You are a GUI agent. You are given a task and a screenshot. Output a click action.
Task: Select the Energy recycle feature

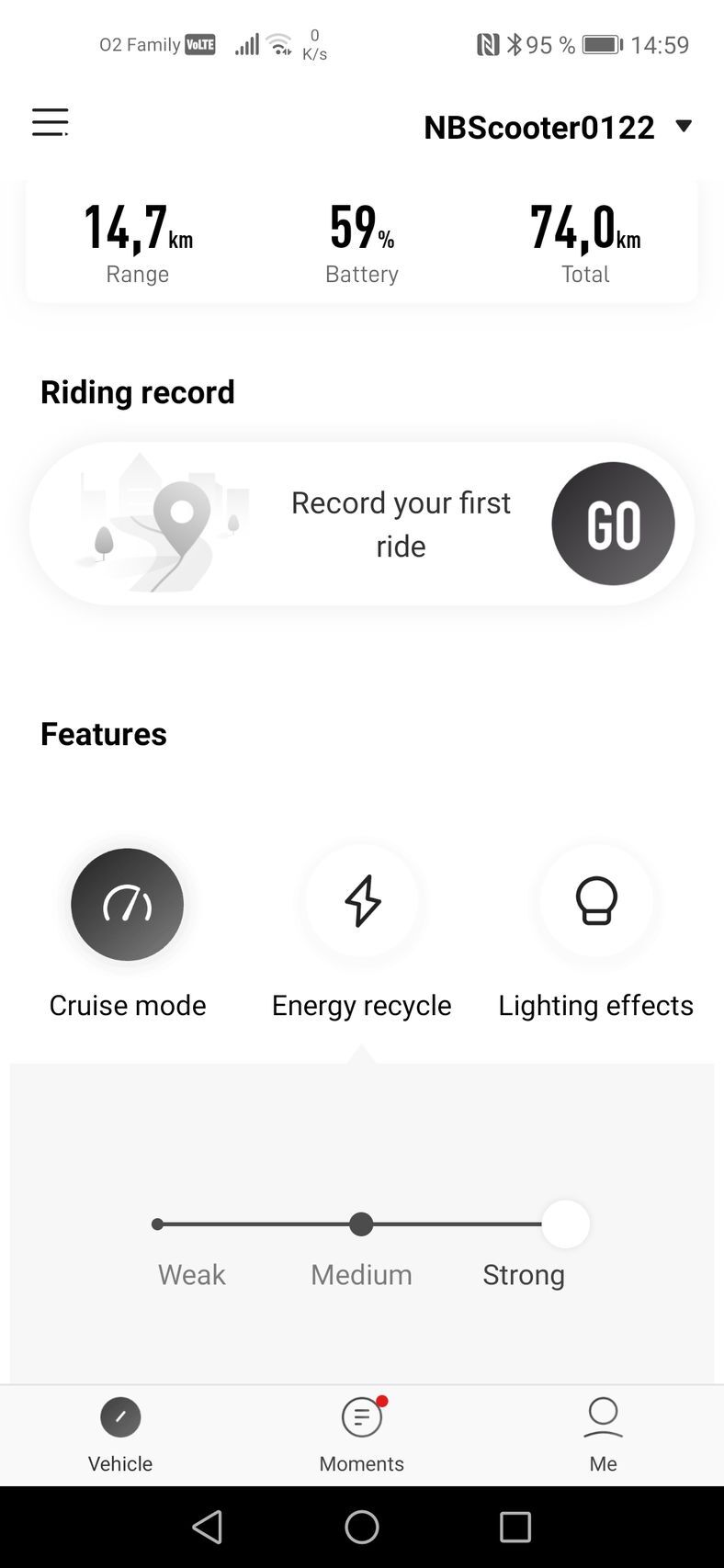click(x=362, y=901)
